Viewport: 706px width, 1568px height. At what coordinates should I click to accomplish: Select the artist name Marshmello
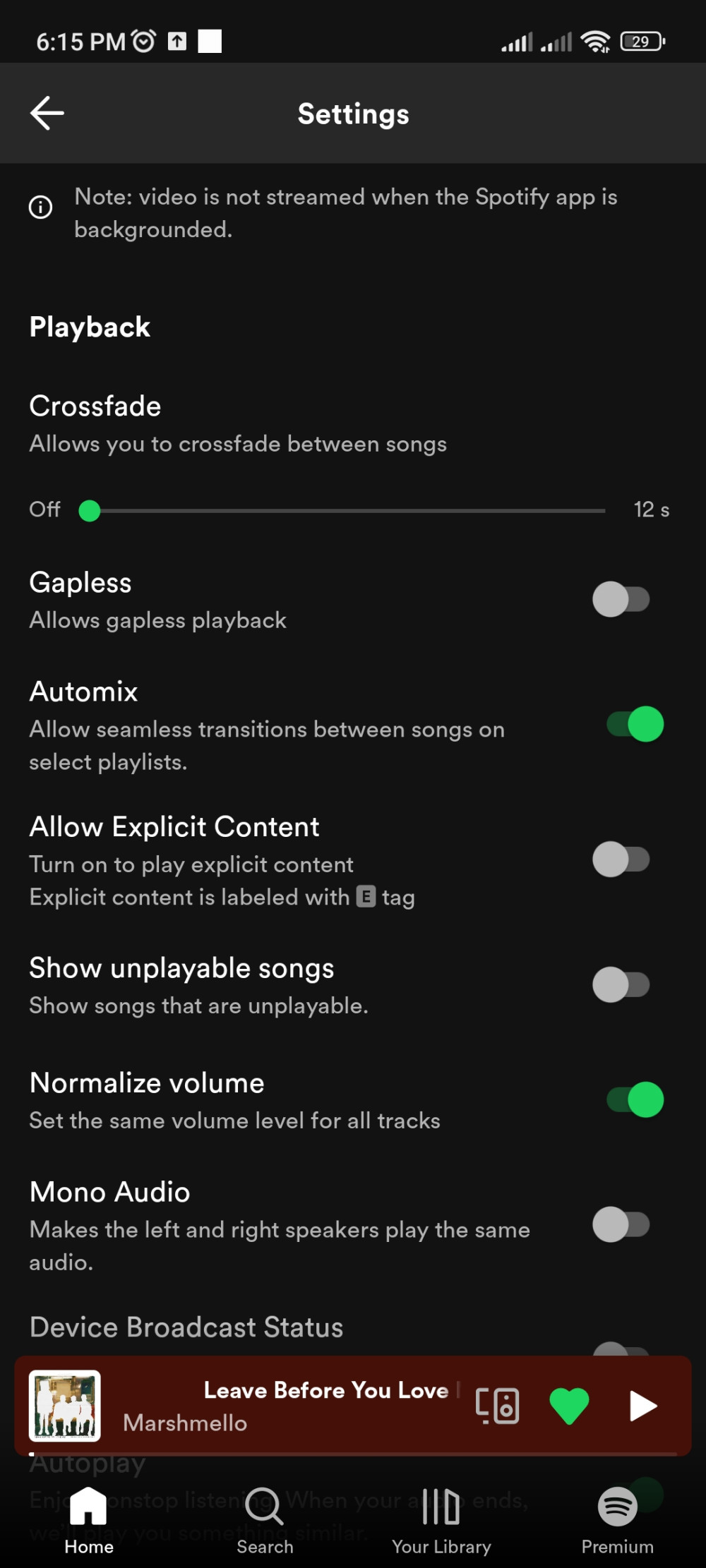(184, 1423)
